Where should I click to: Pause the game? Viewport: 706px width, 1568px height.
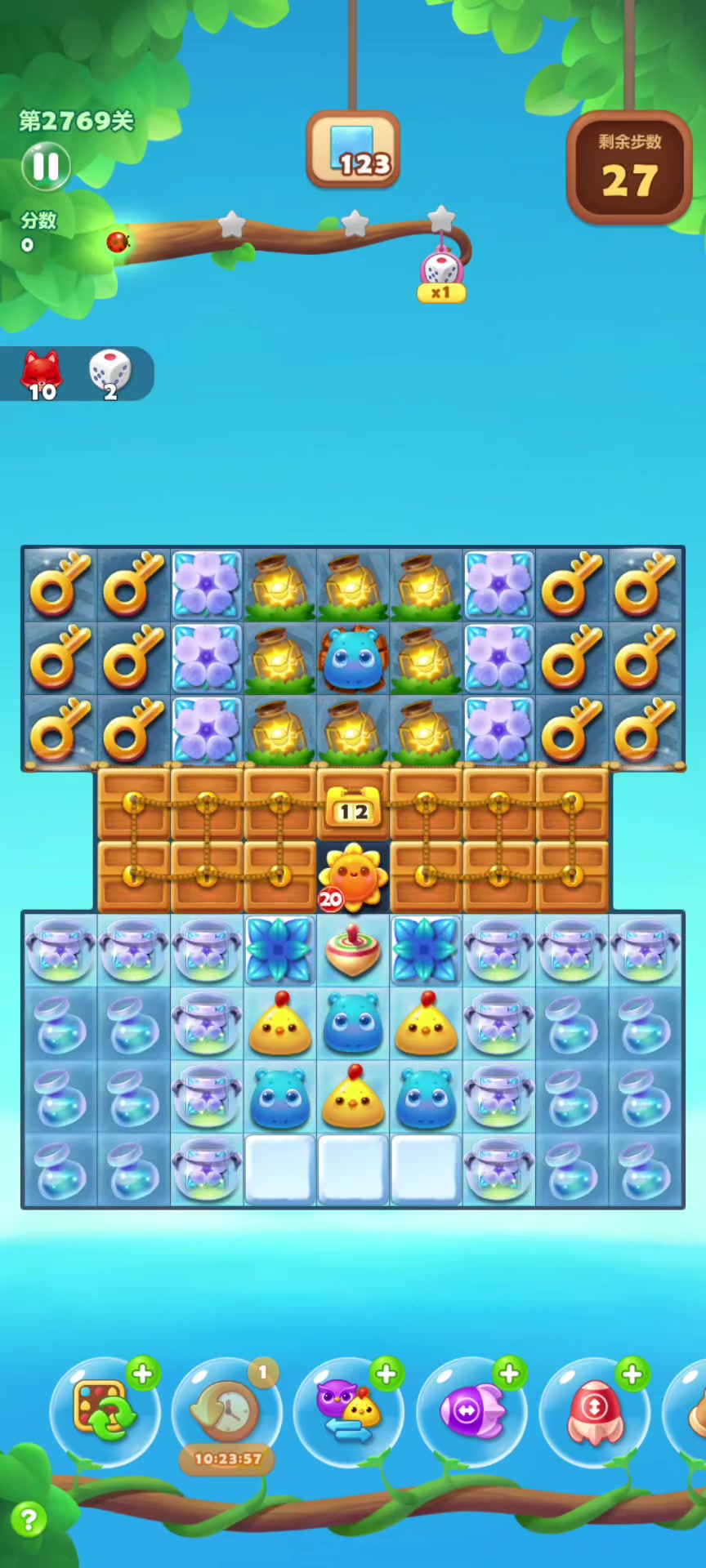coord(46,166)
